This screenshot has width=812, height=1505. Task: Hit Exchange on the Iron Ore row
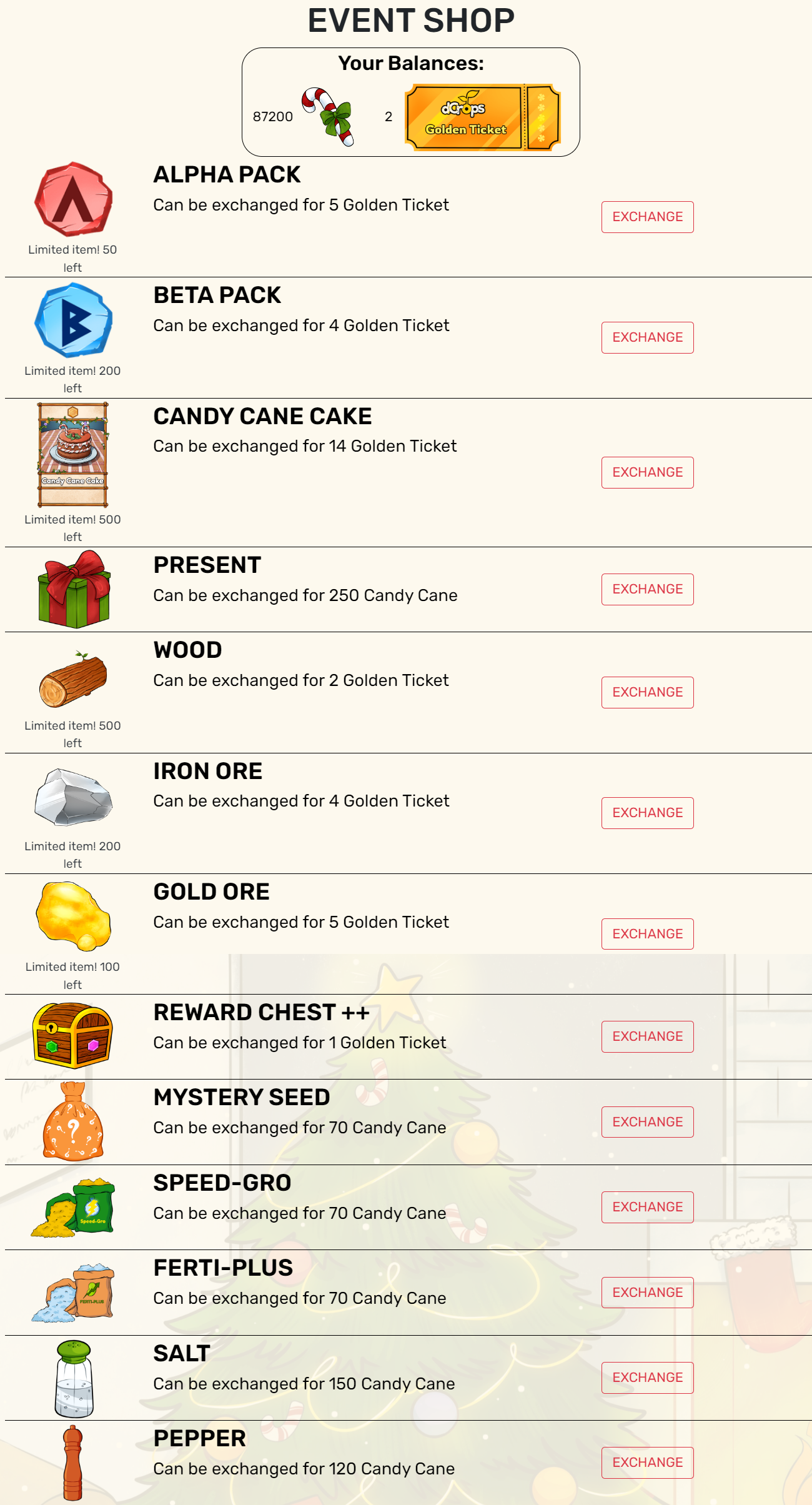pos(647,813)
